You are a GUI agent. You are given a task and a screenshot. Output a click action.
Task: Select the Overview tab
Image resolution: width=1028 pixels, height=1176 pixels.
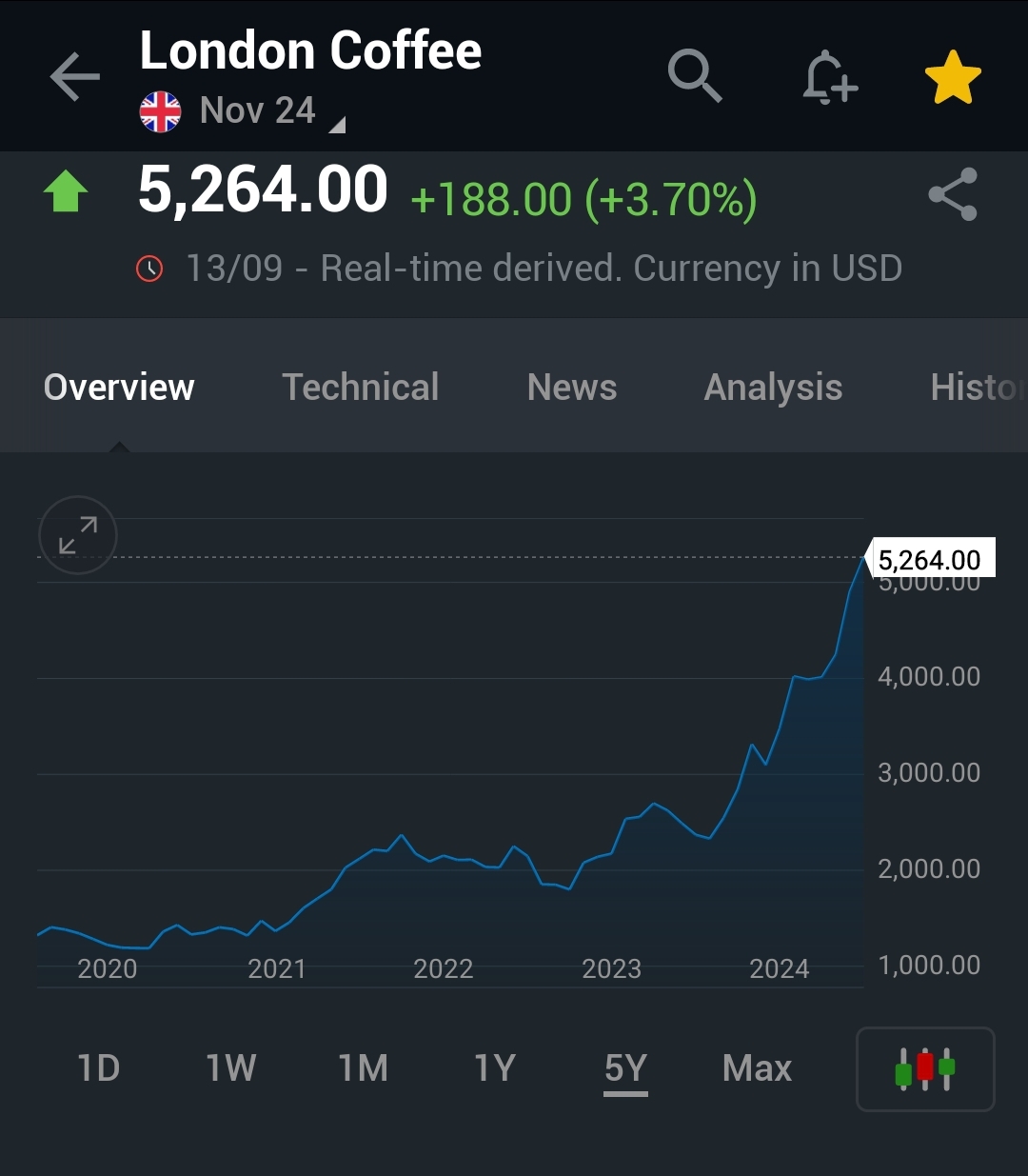click(119, 388)
